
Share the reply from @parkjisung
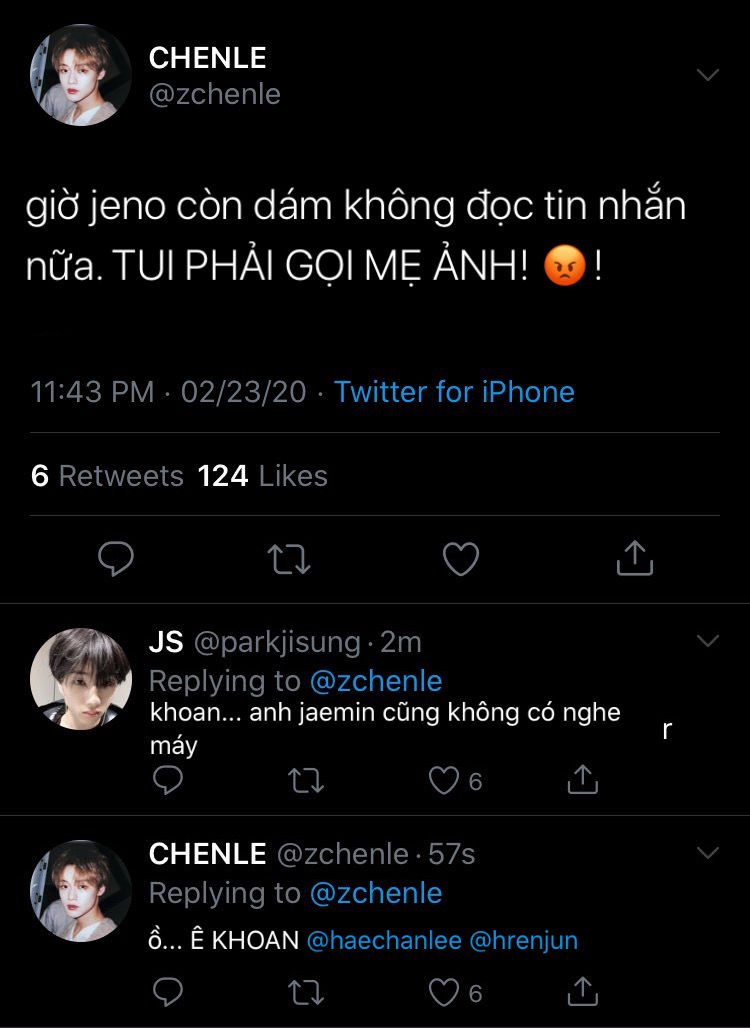click(x=582, y=779)
